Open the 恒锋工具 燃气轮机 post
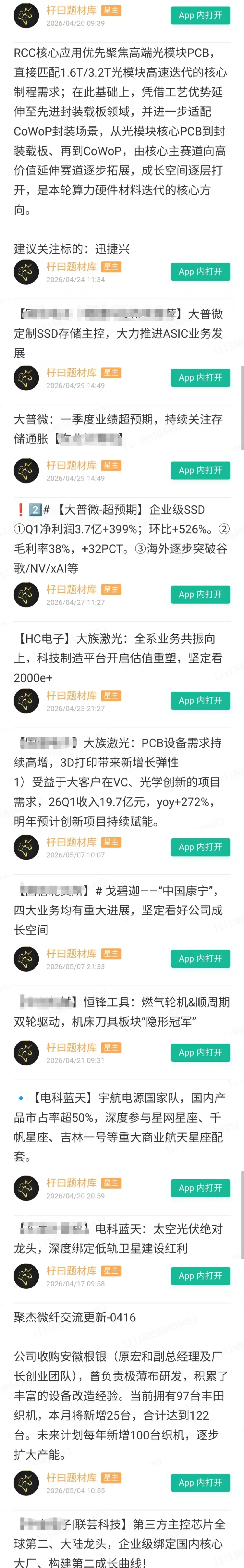Screen dimensions: 244x1568 (121, 1011)
